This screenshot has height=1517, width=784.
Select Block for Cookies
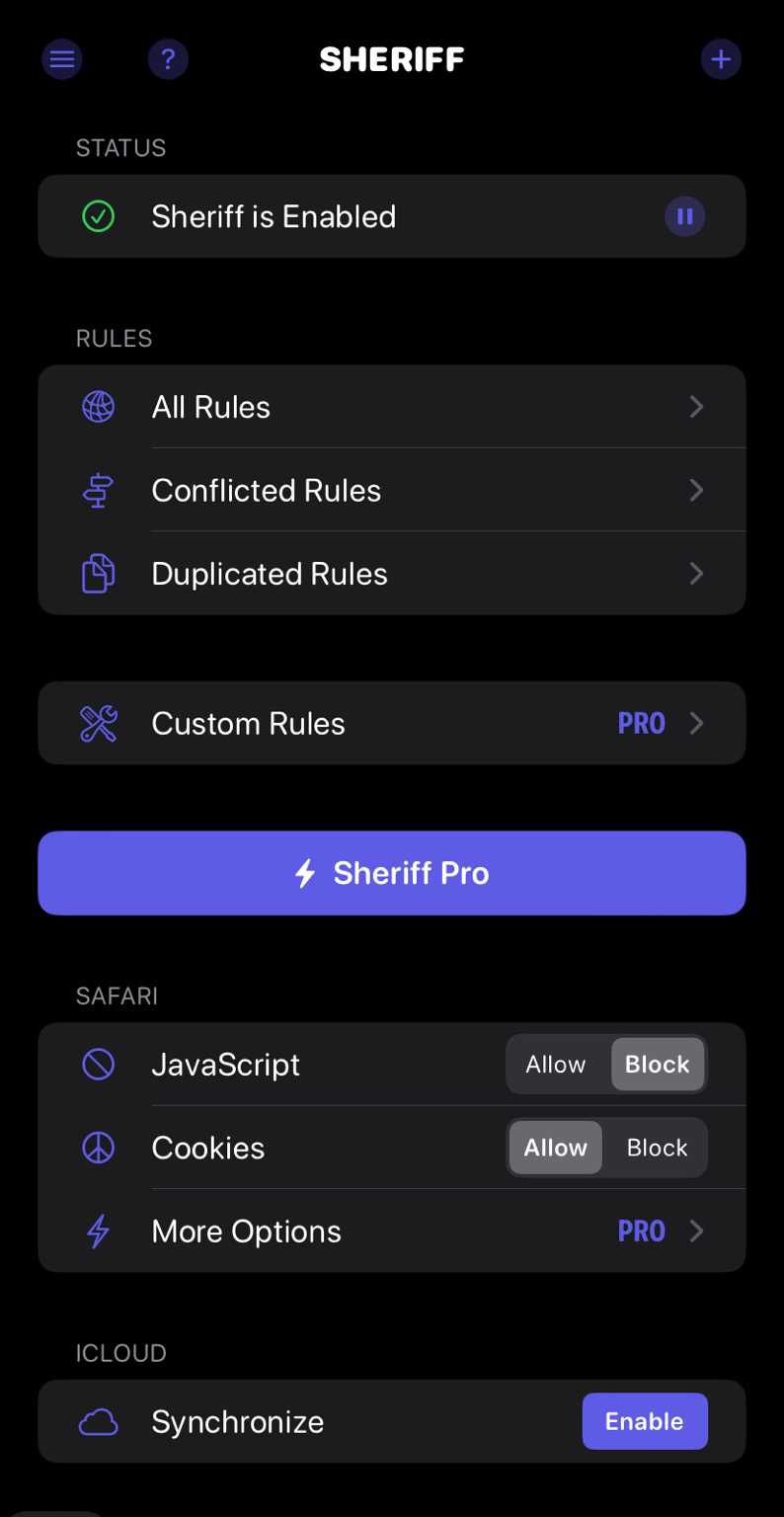658,1148
